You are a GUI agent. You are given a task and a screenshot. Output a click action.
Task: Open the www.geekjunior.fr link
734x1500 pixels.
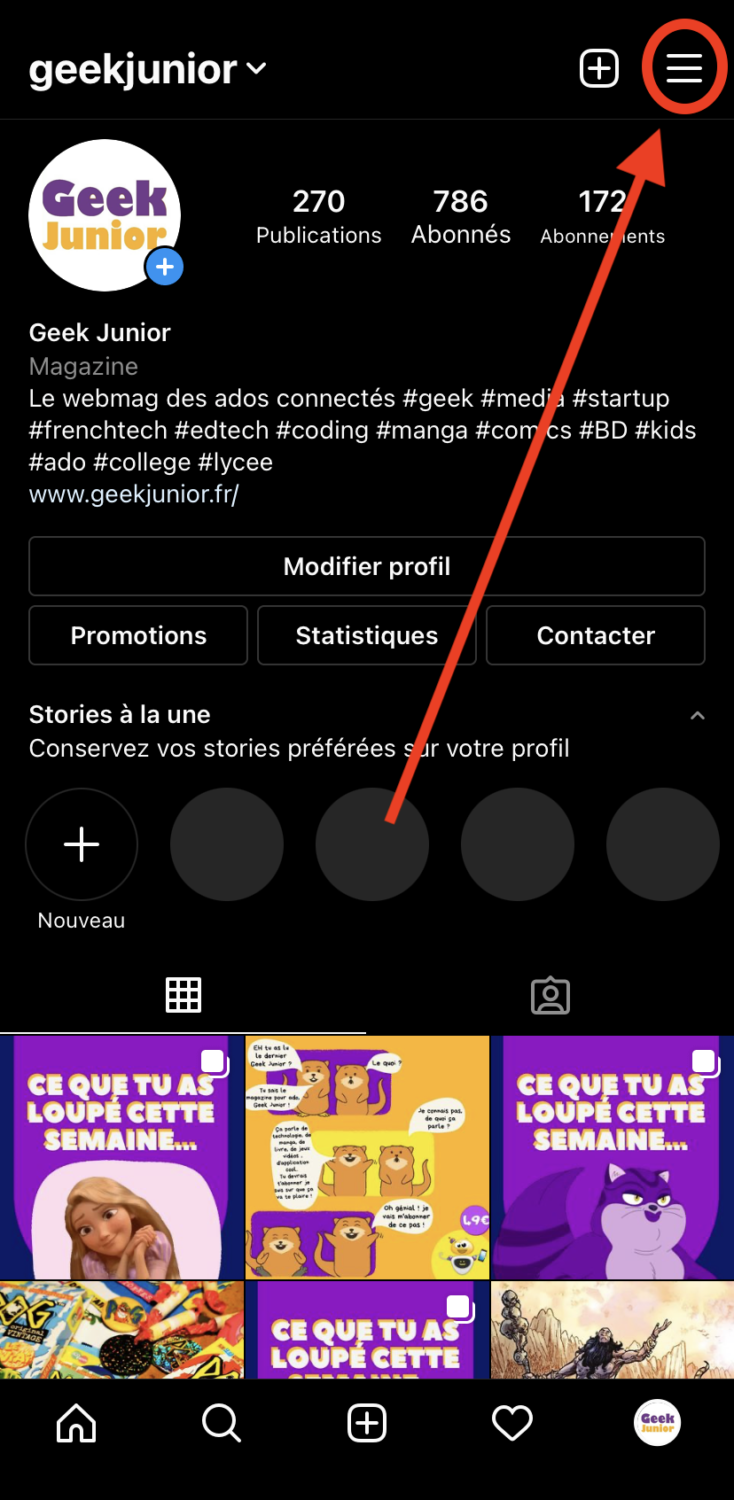pos(134,494)
